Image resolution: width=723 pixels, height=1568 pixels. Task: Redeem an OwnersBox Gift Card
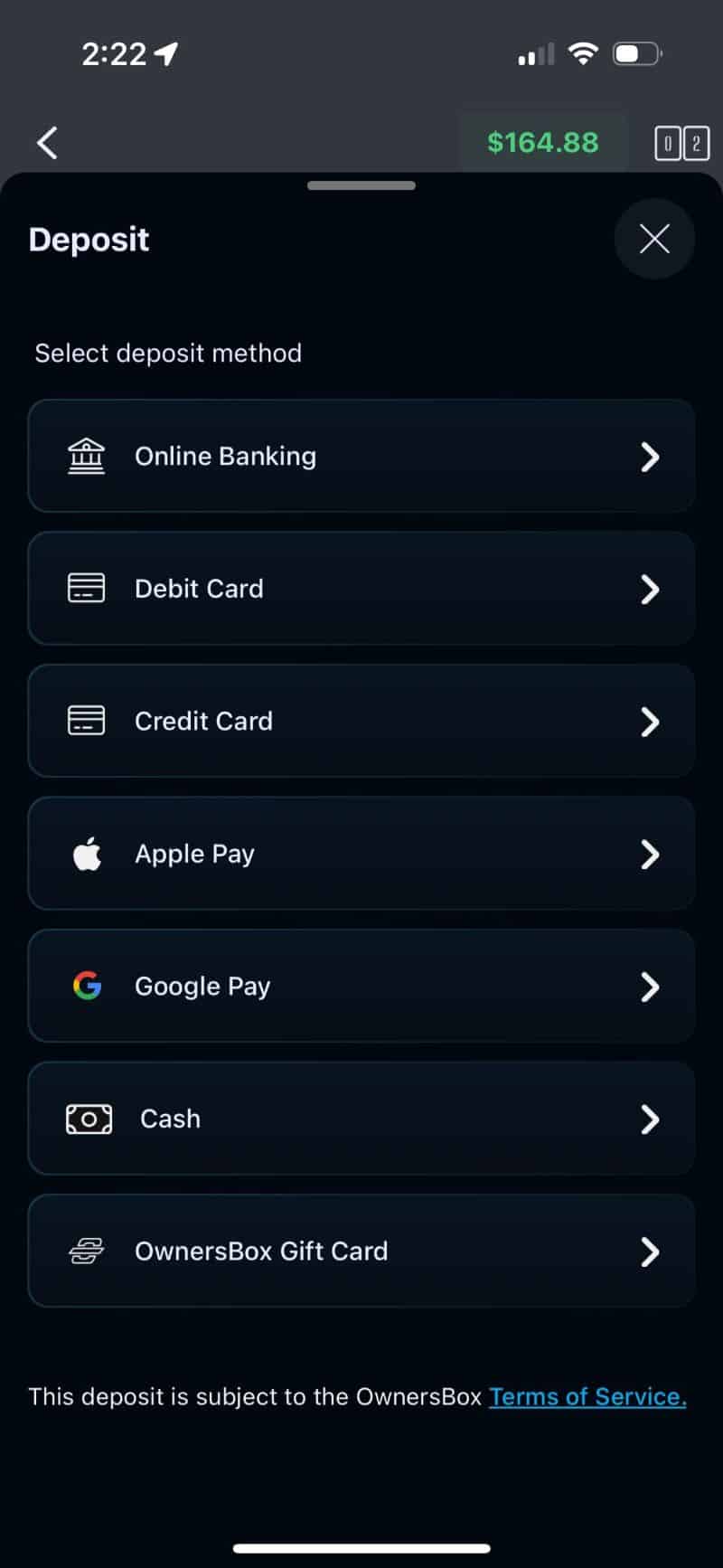[361, 1251]
